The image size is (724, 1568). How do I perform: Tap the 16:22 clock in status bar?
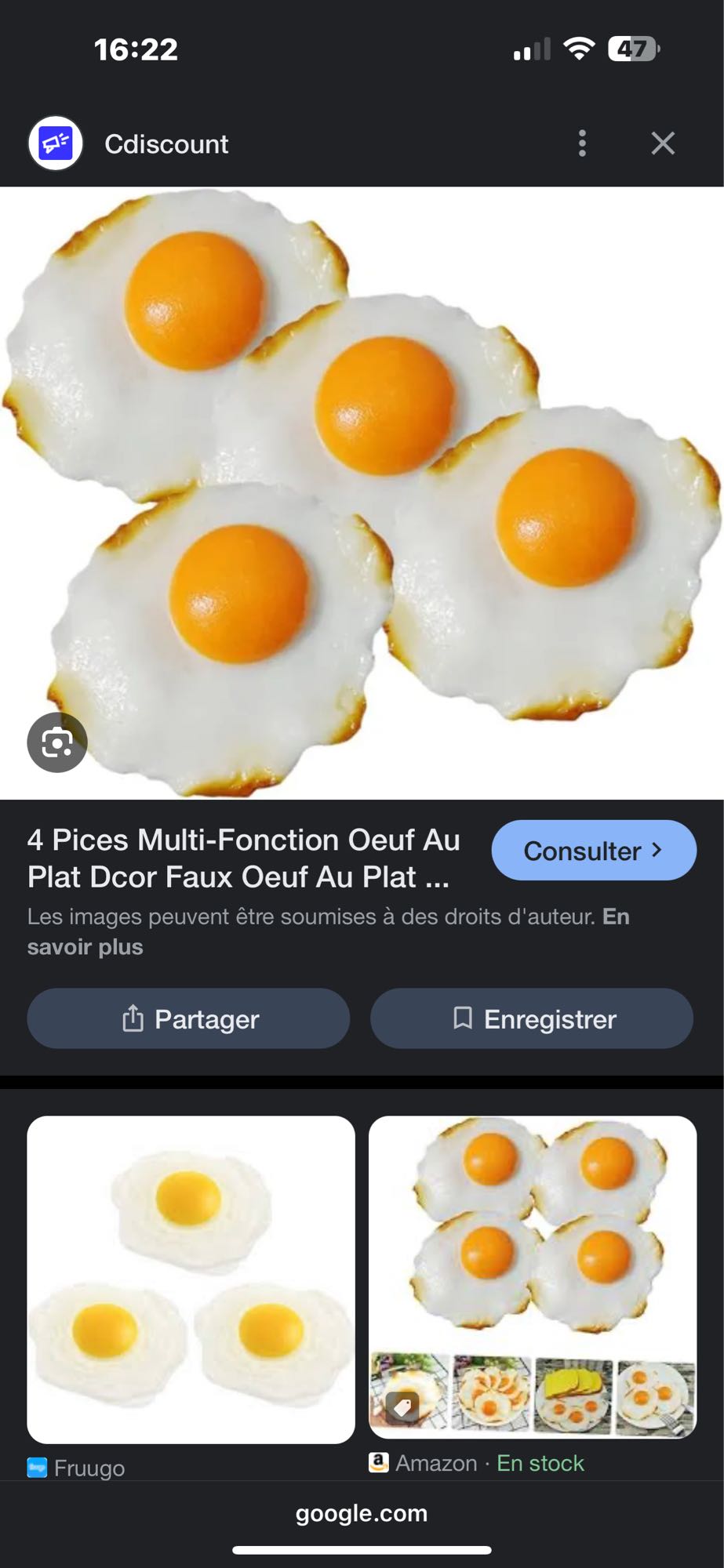click(x=137, y=49)
